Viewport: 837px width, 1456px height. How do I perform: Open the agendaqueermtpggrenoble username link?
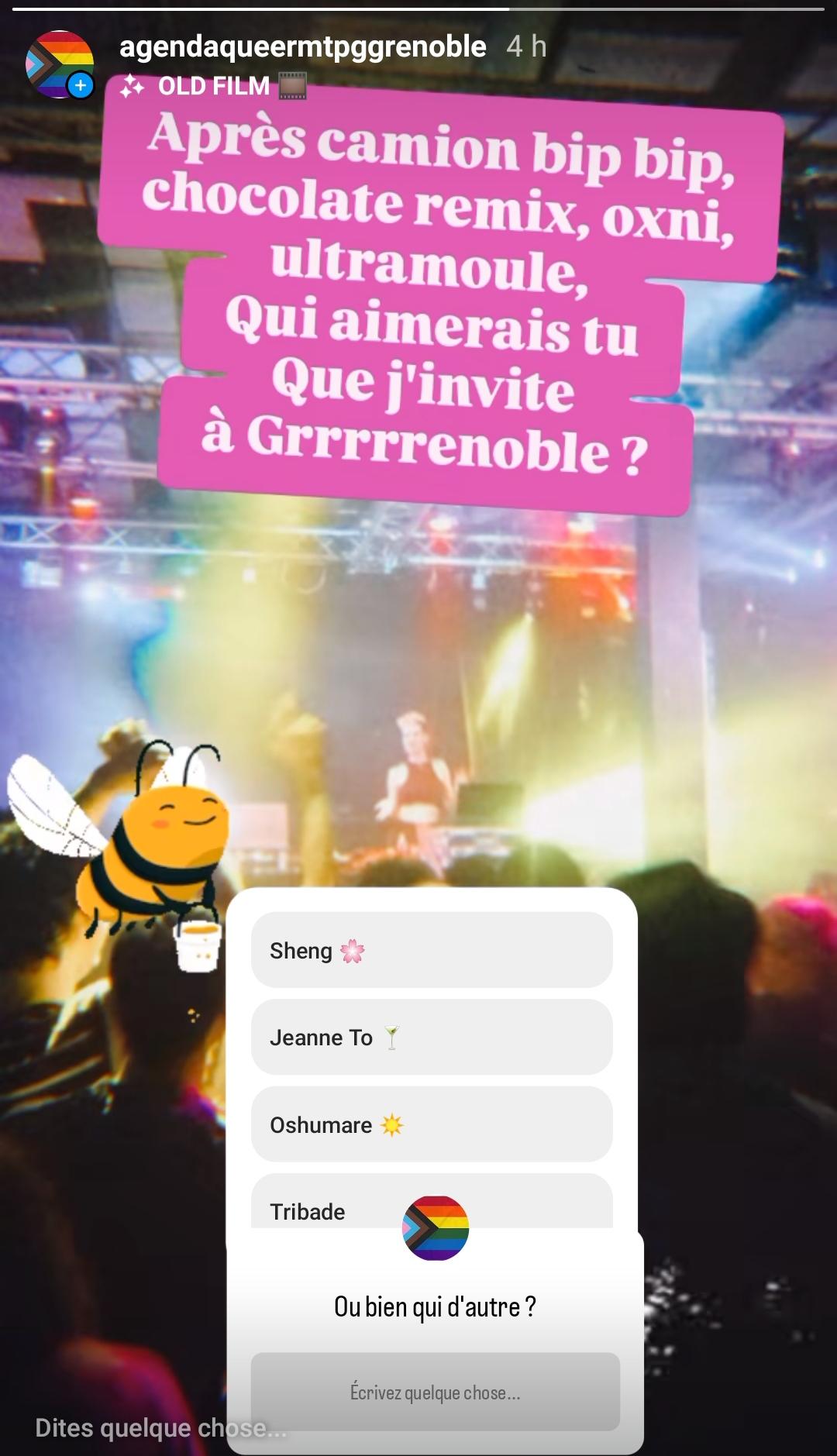(303, 46)
